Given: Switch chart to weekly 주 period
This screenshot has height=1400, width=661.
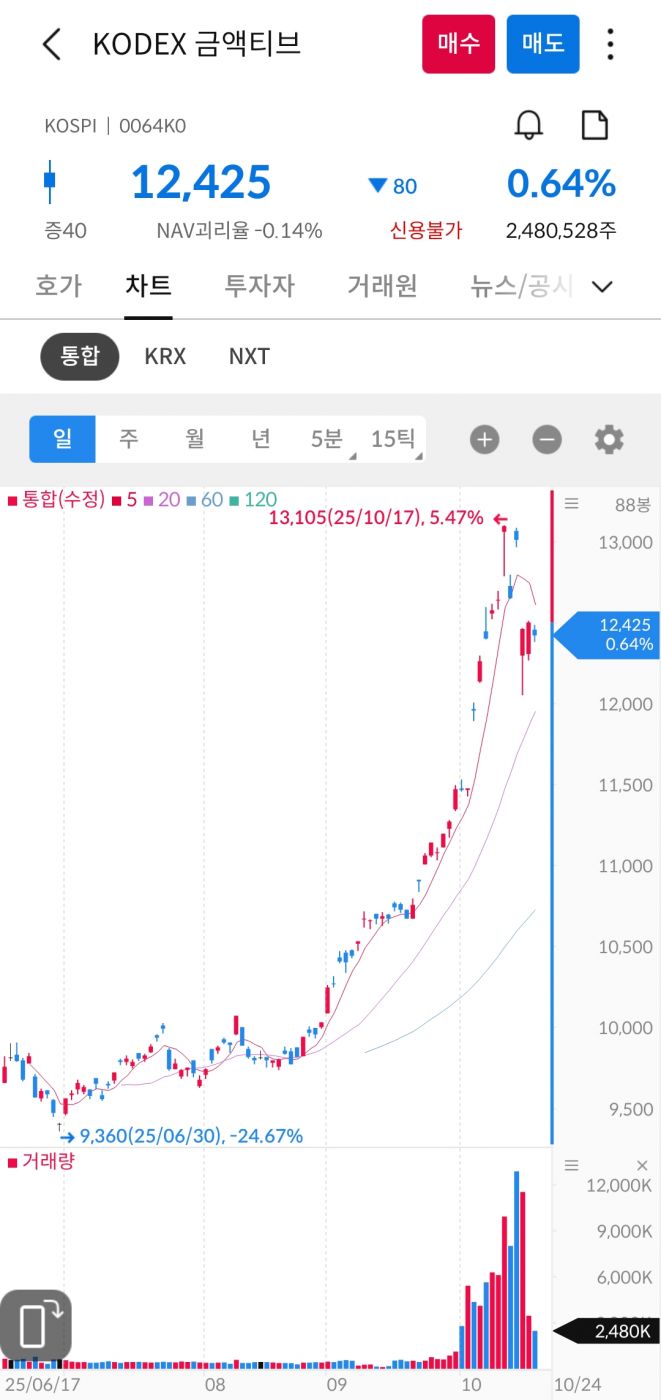Looking at the screenshot, I should [x=128, y=439].
